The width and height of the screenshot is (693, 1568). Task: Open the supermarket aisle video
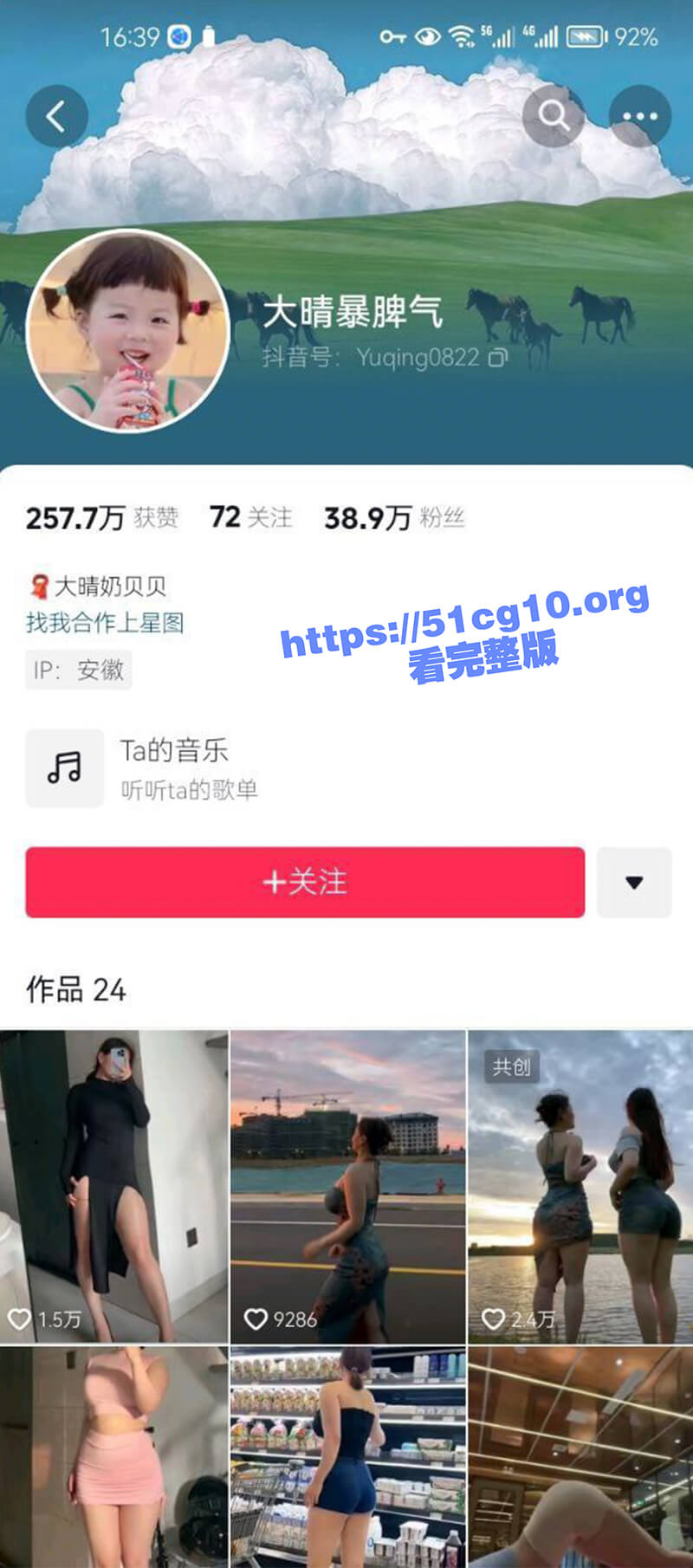tap(347, 1456)
